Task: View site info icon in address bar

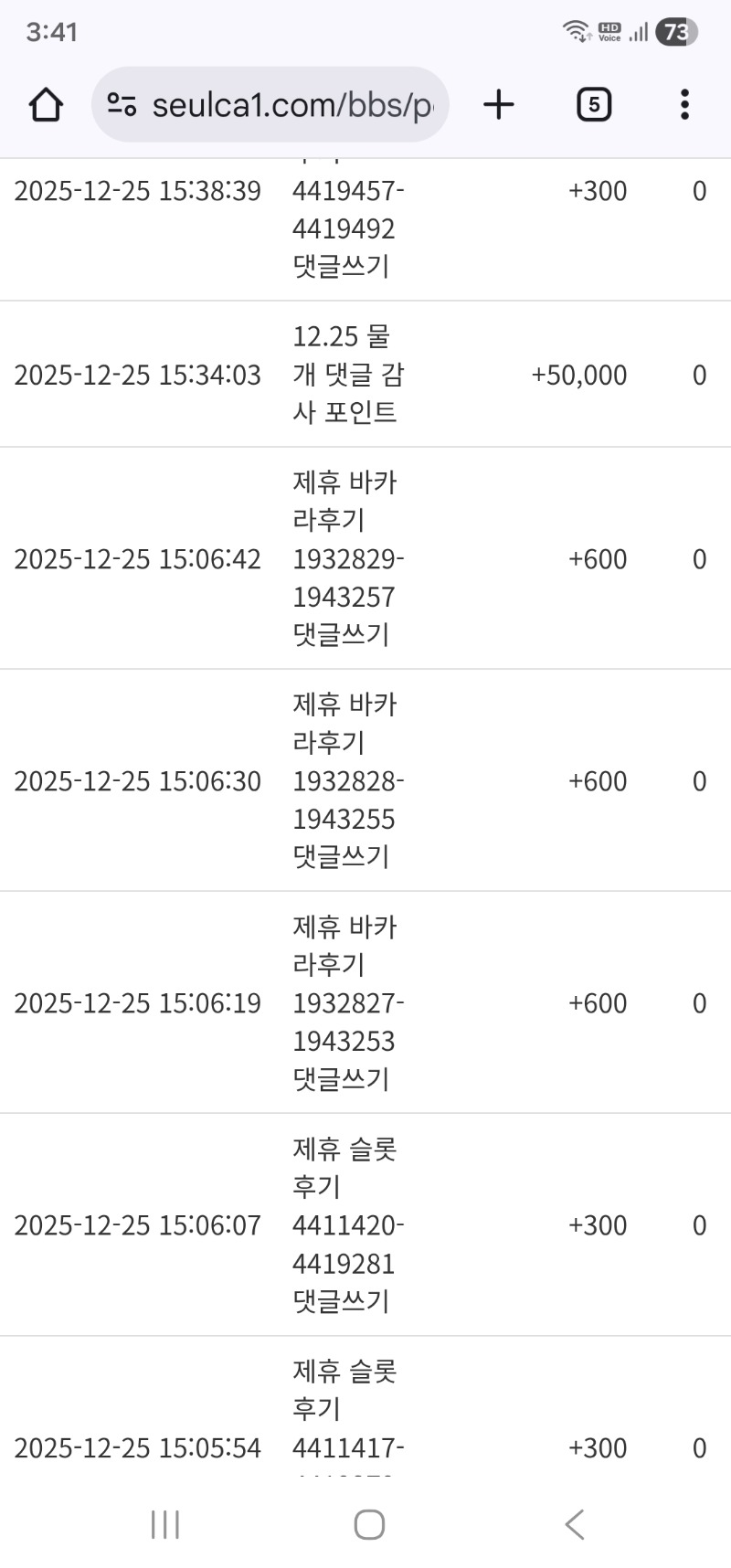Action: [x=122, y=105]
